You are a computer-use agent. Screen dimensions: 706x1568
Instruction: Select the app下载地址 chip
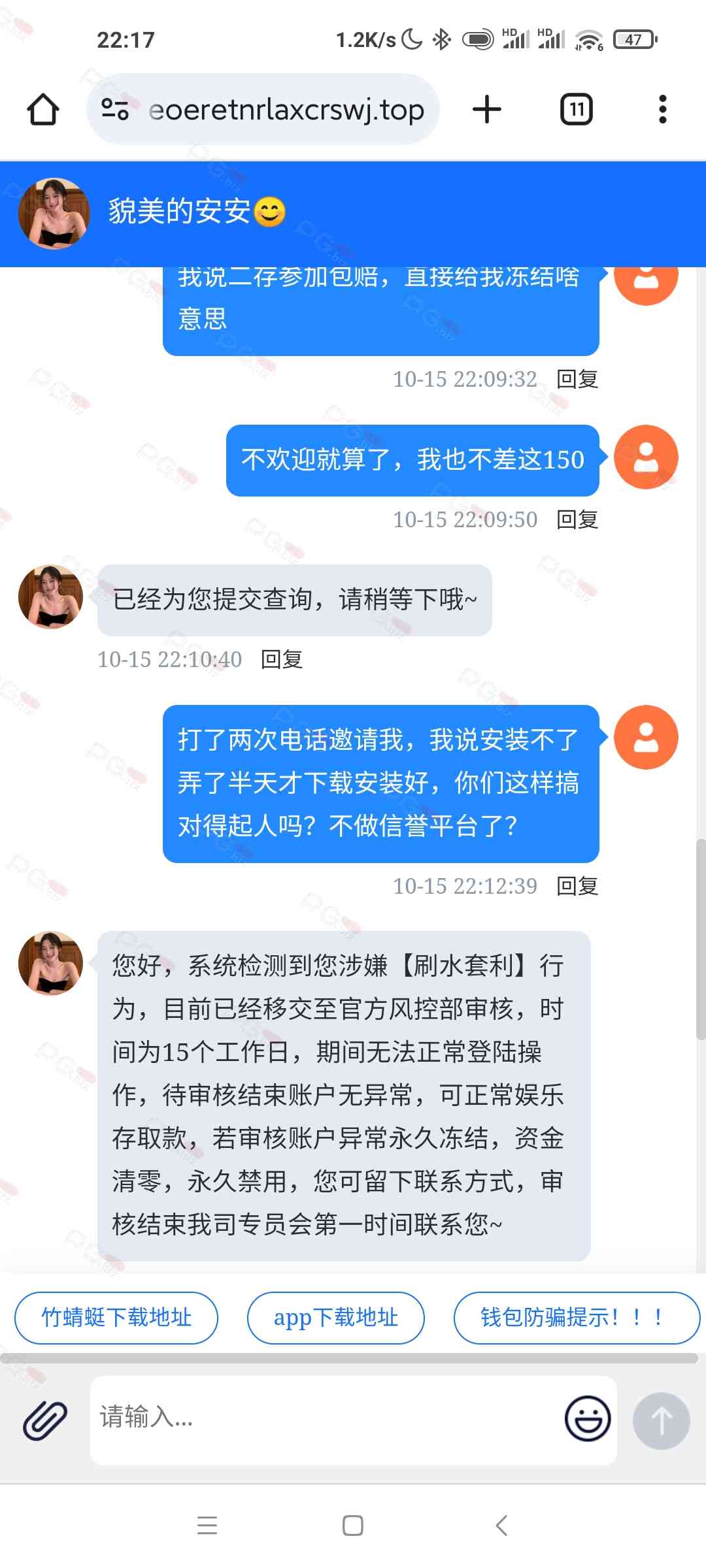point(335,1317)
